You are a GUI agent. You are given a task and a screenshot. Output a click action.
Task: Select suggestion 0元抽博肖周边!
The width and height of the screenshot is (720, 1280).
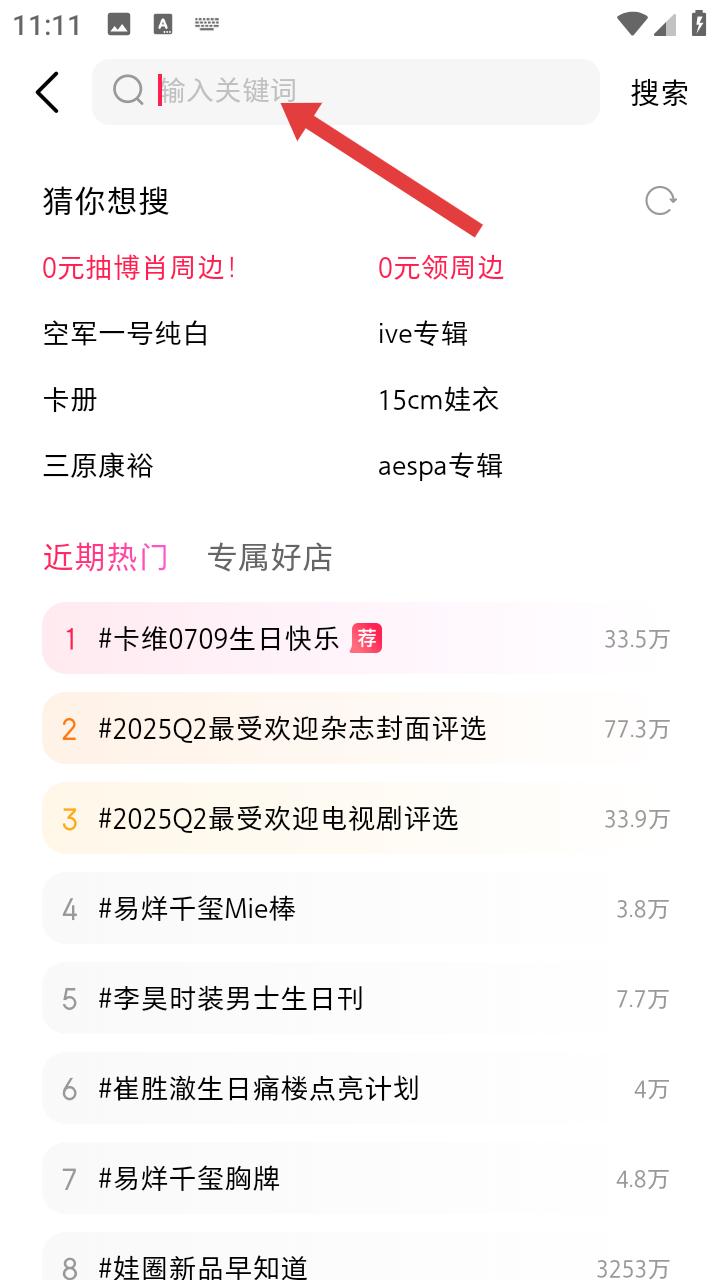139,267
